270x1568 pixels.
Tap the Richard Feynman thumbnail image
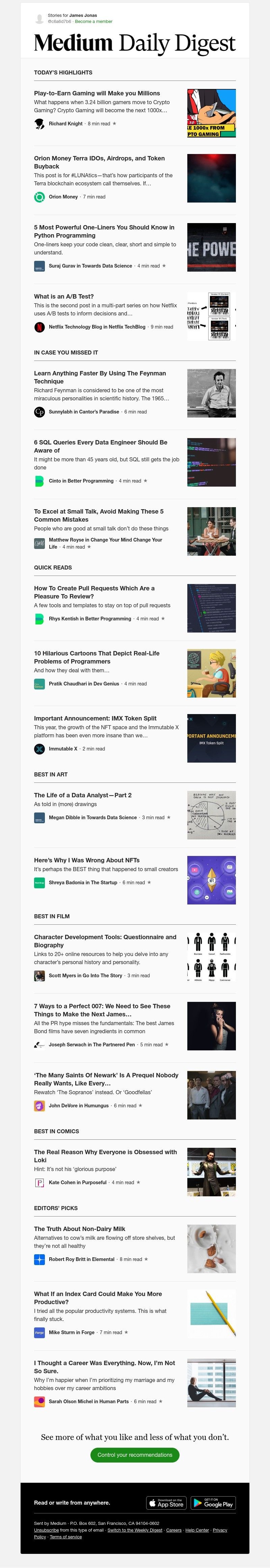[211, 393]
